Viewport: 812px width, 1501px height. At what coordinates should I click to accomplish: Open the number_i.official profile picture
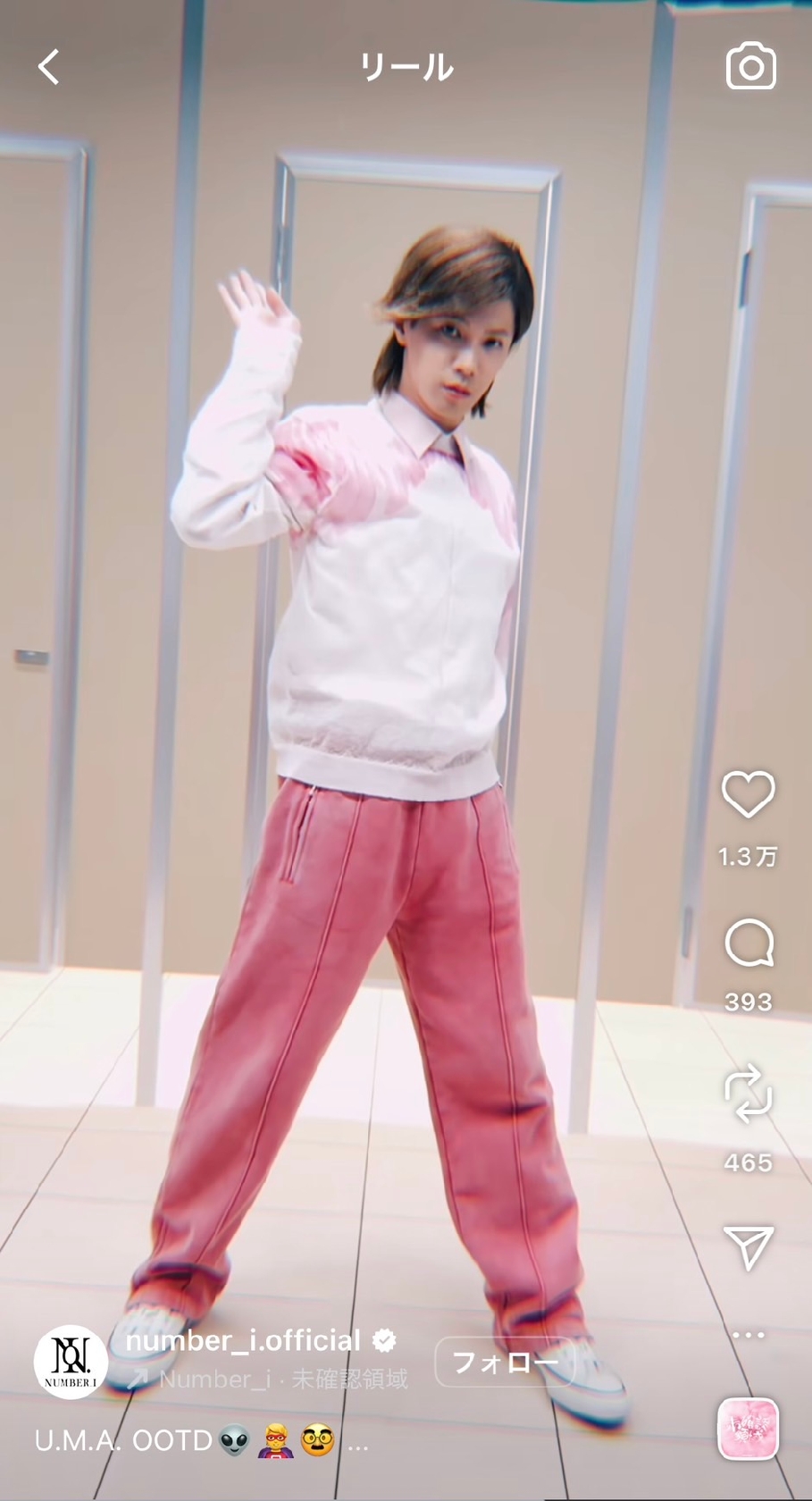[71, 1362]
